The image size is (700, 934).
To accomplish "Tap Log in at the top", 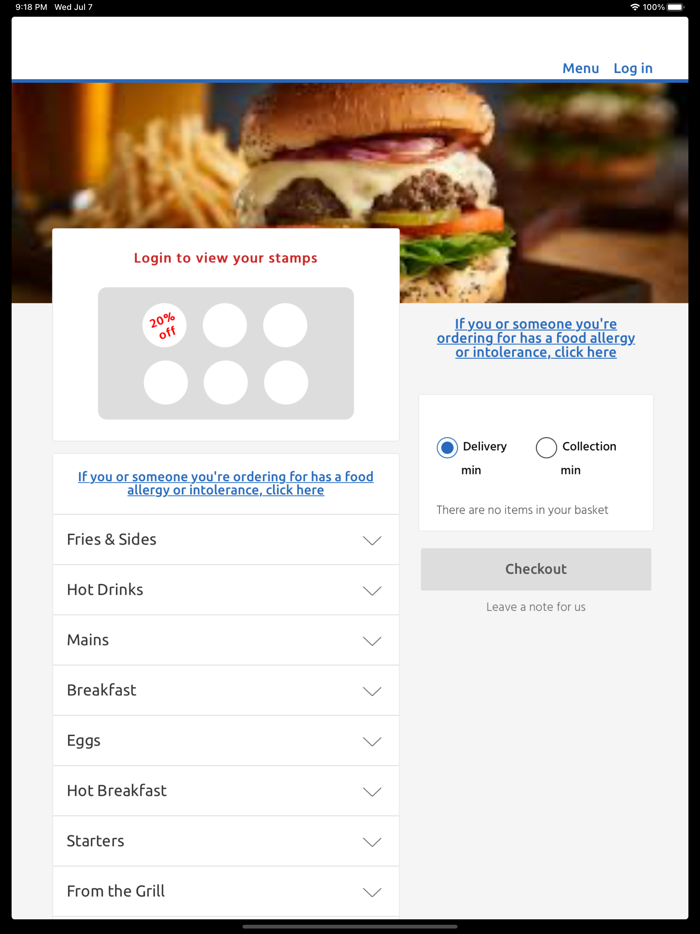I will [x=633, y=68].
